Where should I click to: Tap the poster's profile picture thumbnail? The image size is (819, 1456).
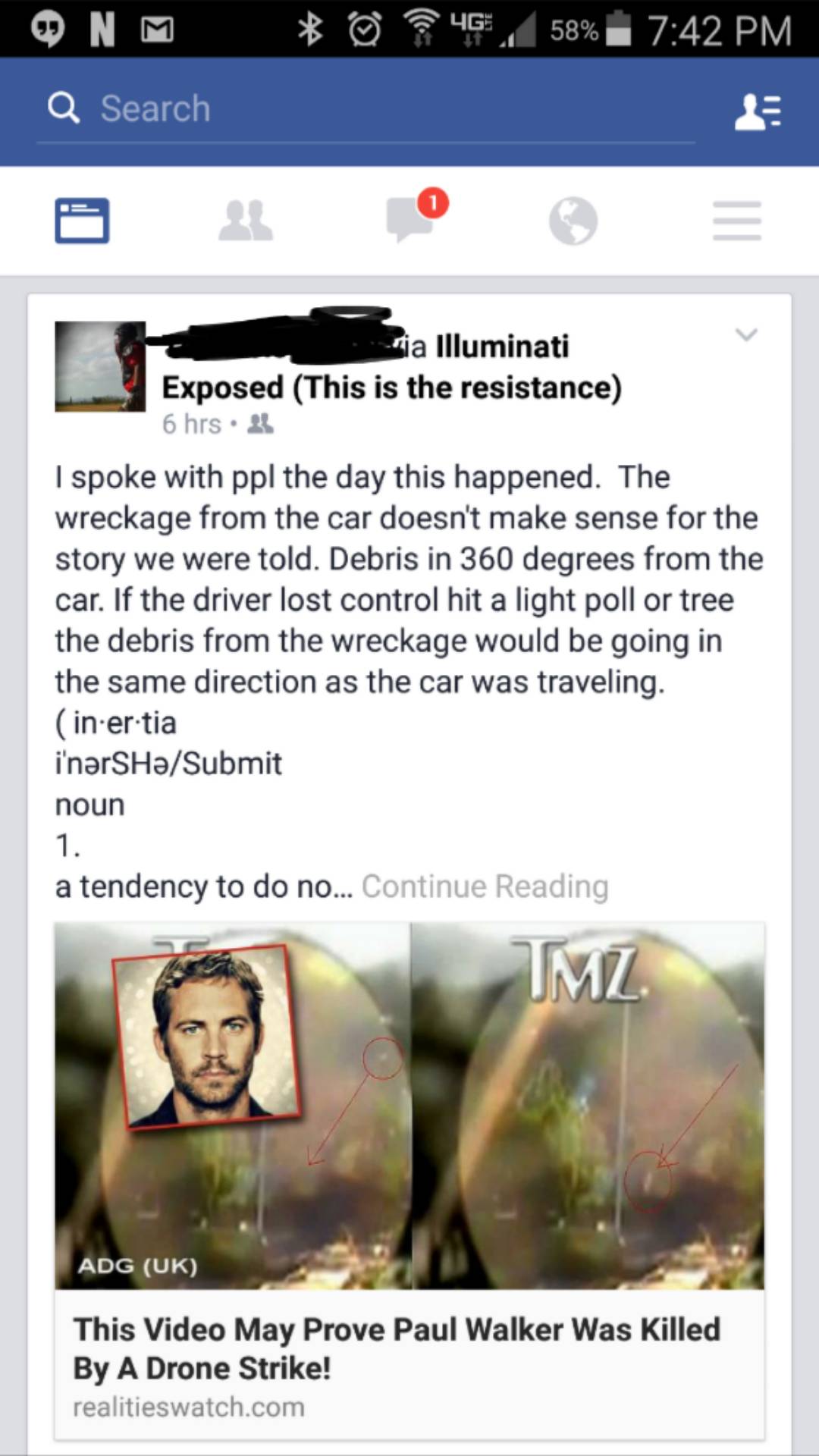(x=100, y=366)
